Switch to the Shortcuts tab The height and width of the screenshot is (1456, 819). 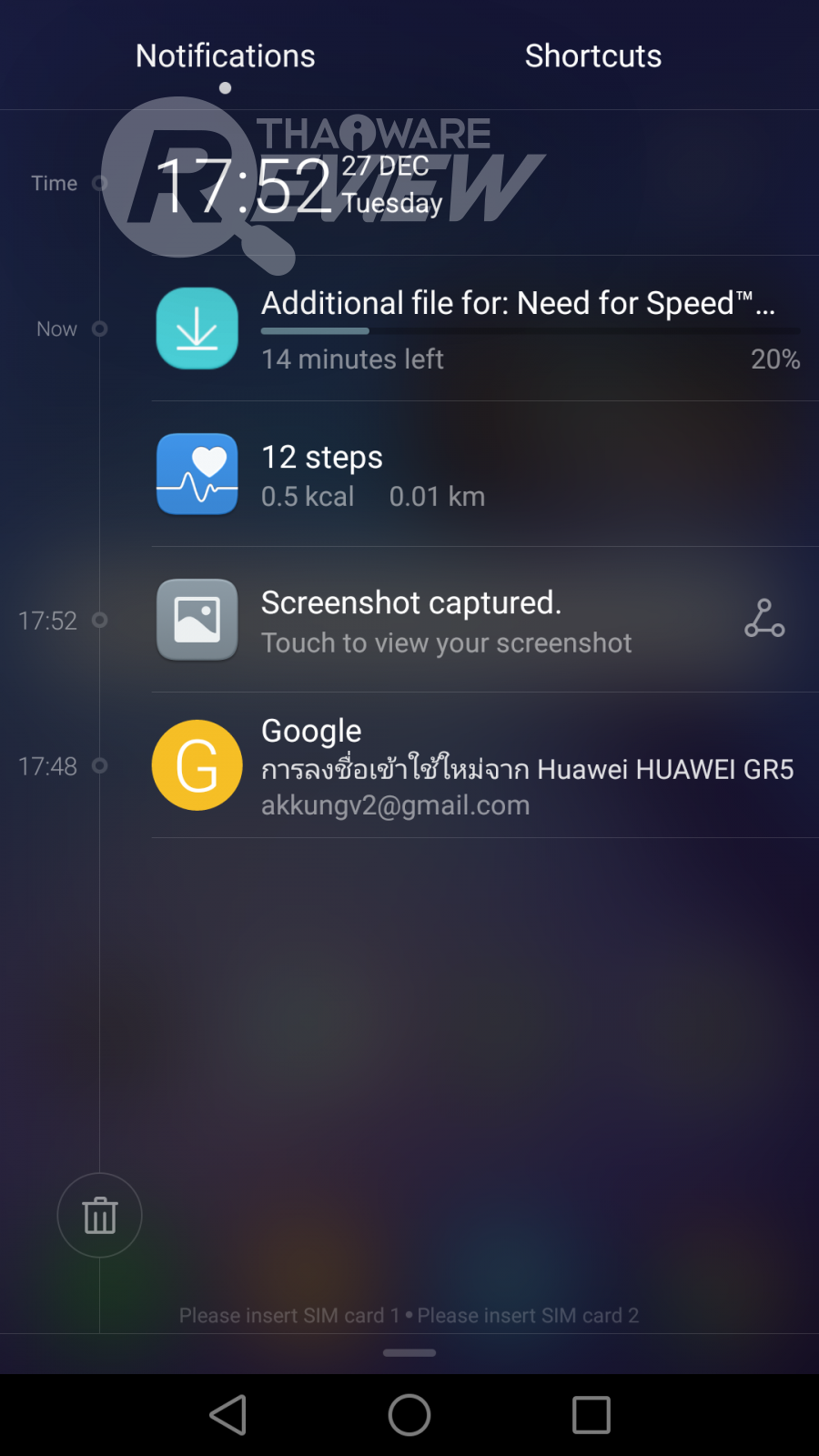point(592,56)
